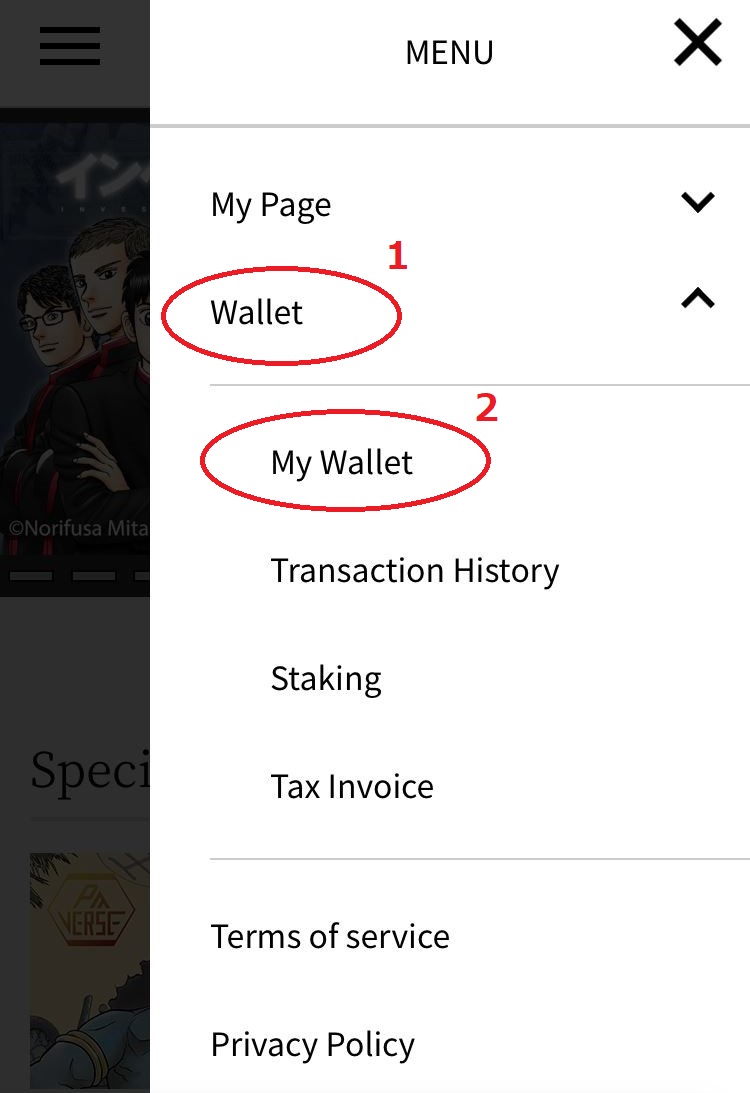This screenshot has height=1093, width=750.
Task: Open Transaction History
Action: tap(414, 571)
